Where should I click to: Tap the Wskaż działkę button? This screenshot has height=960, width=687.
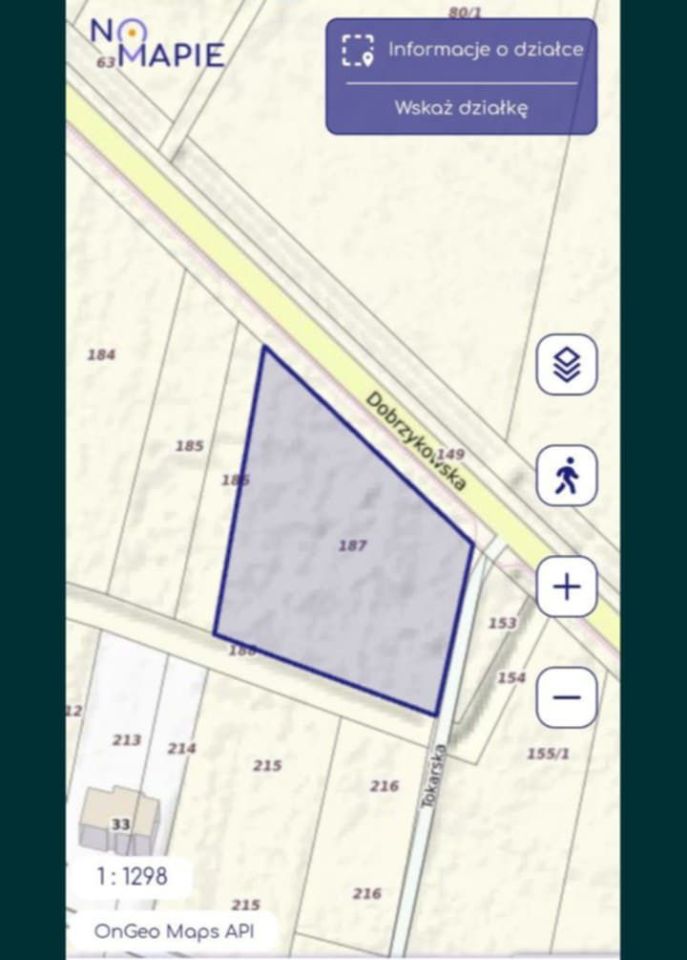pos(461,108)
